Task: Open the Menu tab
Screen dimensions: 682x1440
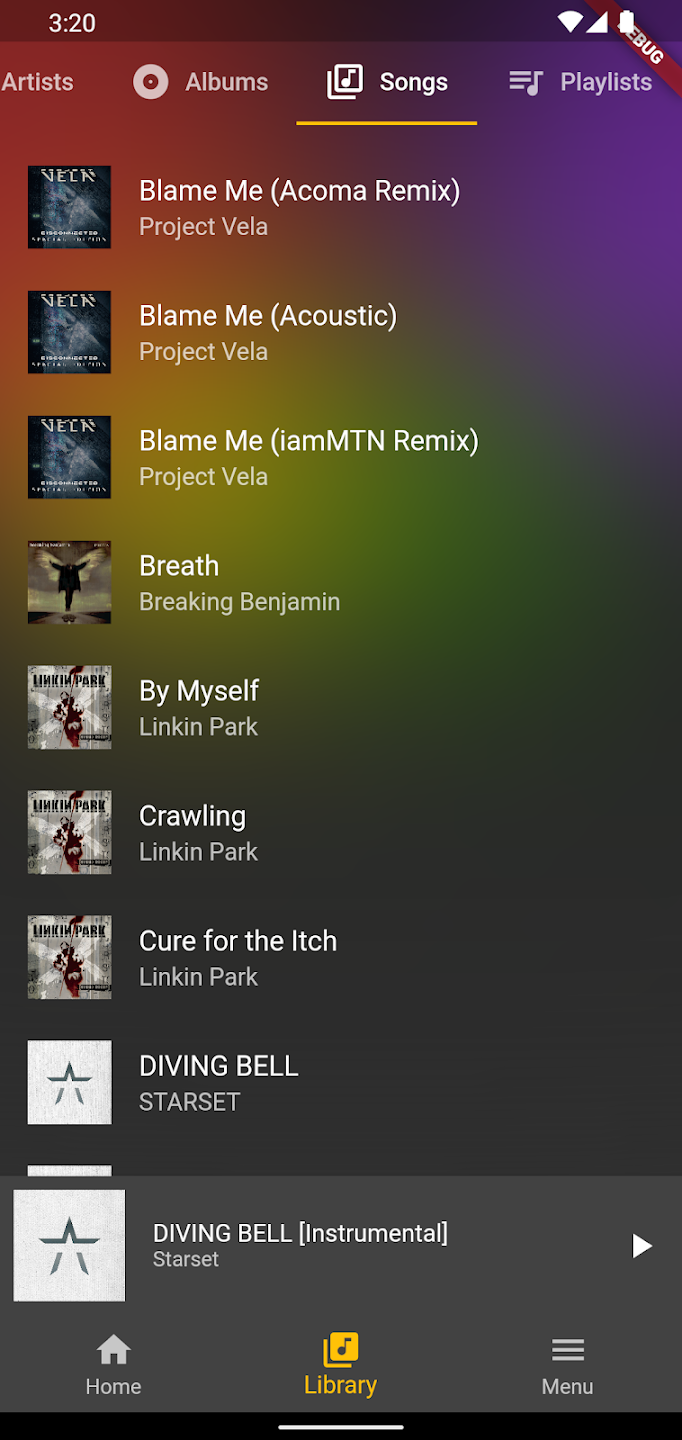Action: click(x=567, y=1364)
